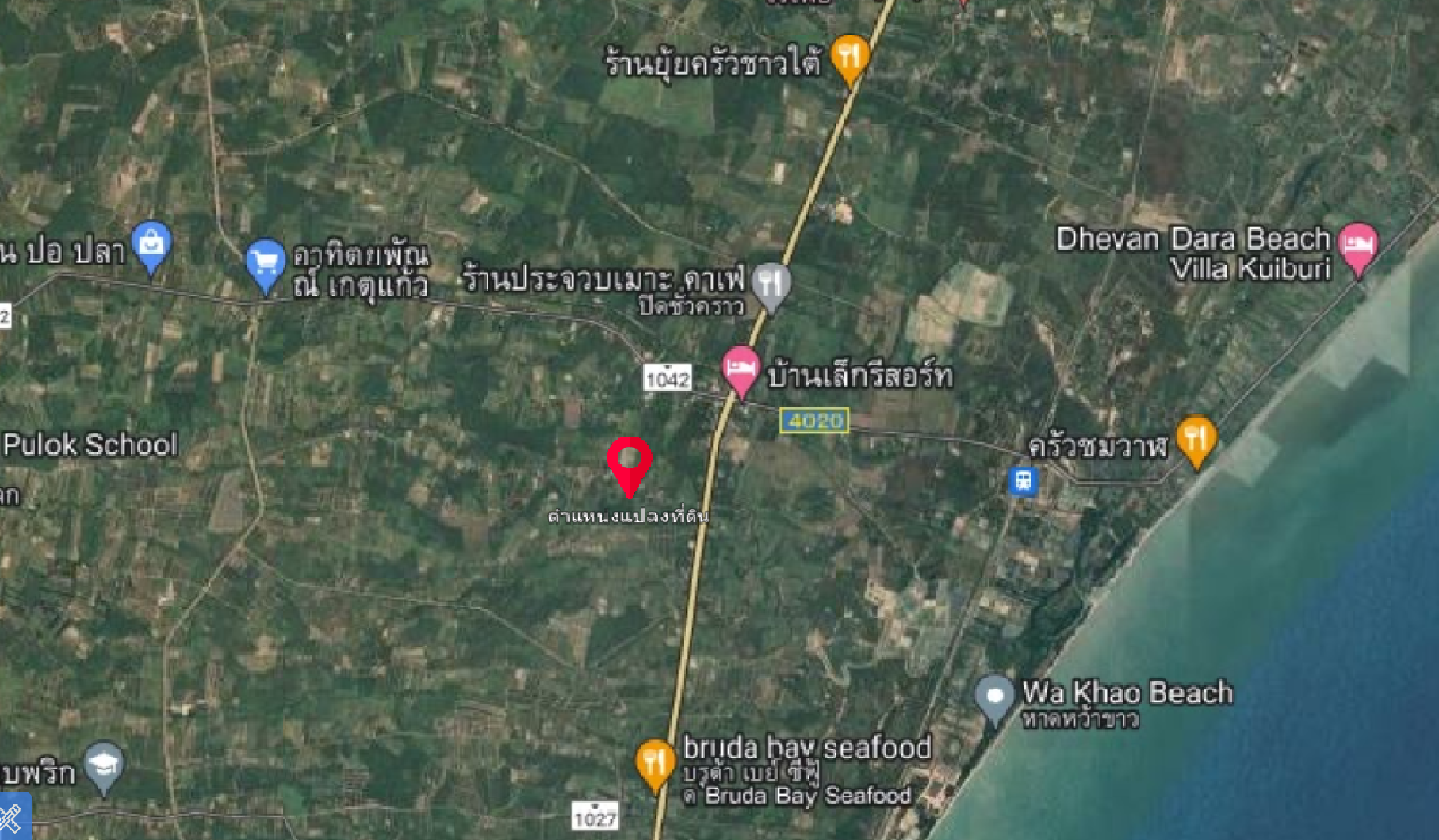The width and height of the screenshot is (1439, 840).
Task: Open the school marker at the lower left
Action: [104, 765]
